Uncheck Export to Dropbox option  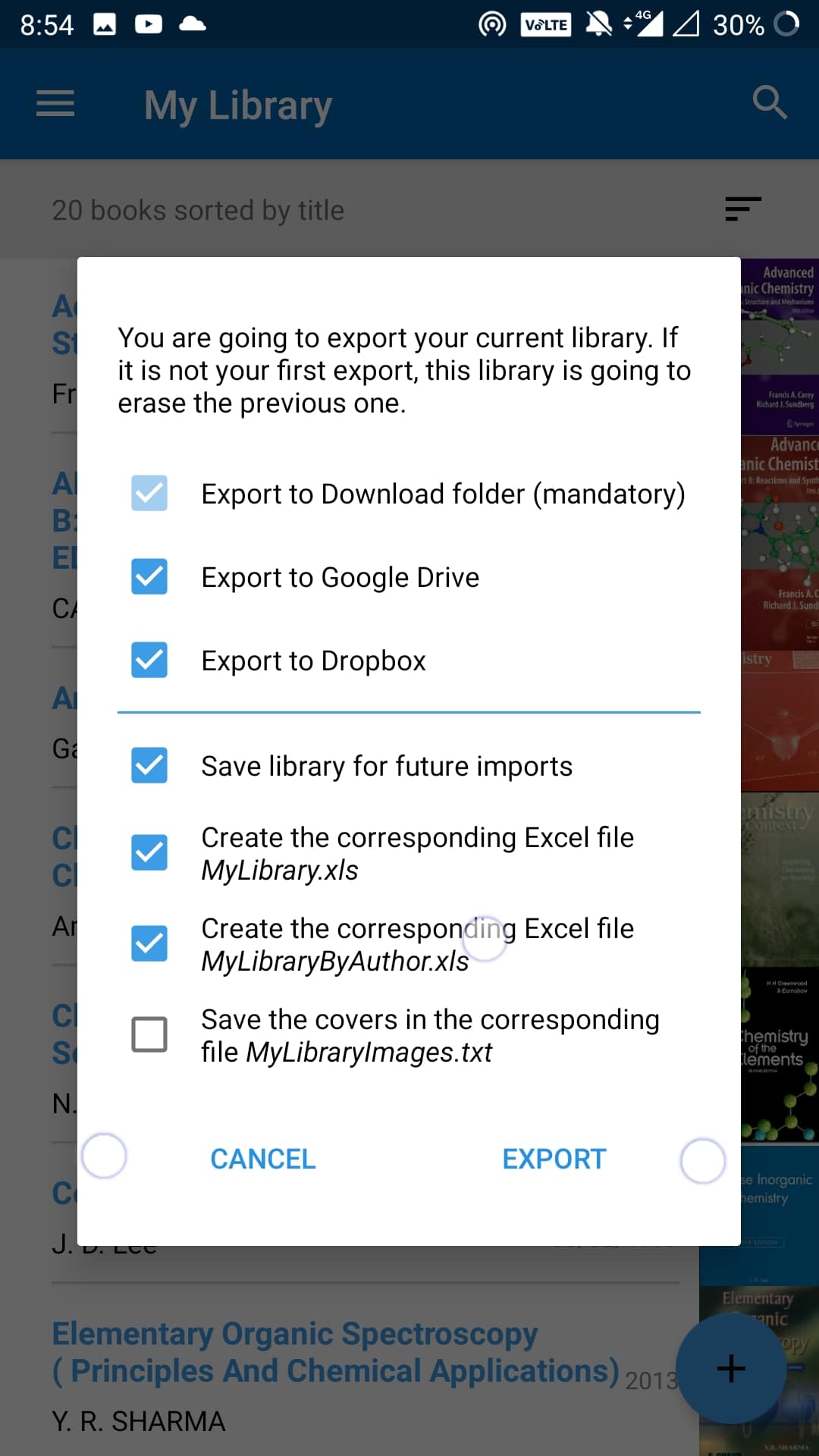point(149,661)
